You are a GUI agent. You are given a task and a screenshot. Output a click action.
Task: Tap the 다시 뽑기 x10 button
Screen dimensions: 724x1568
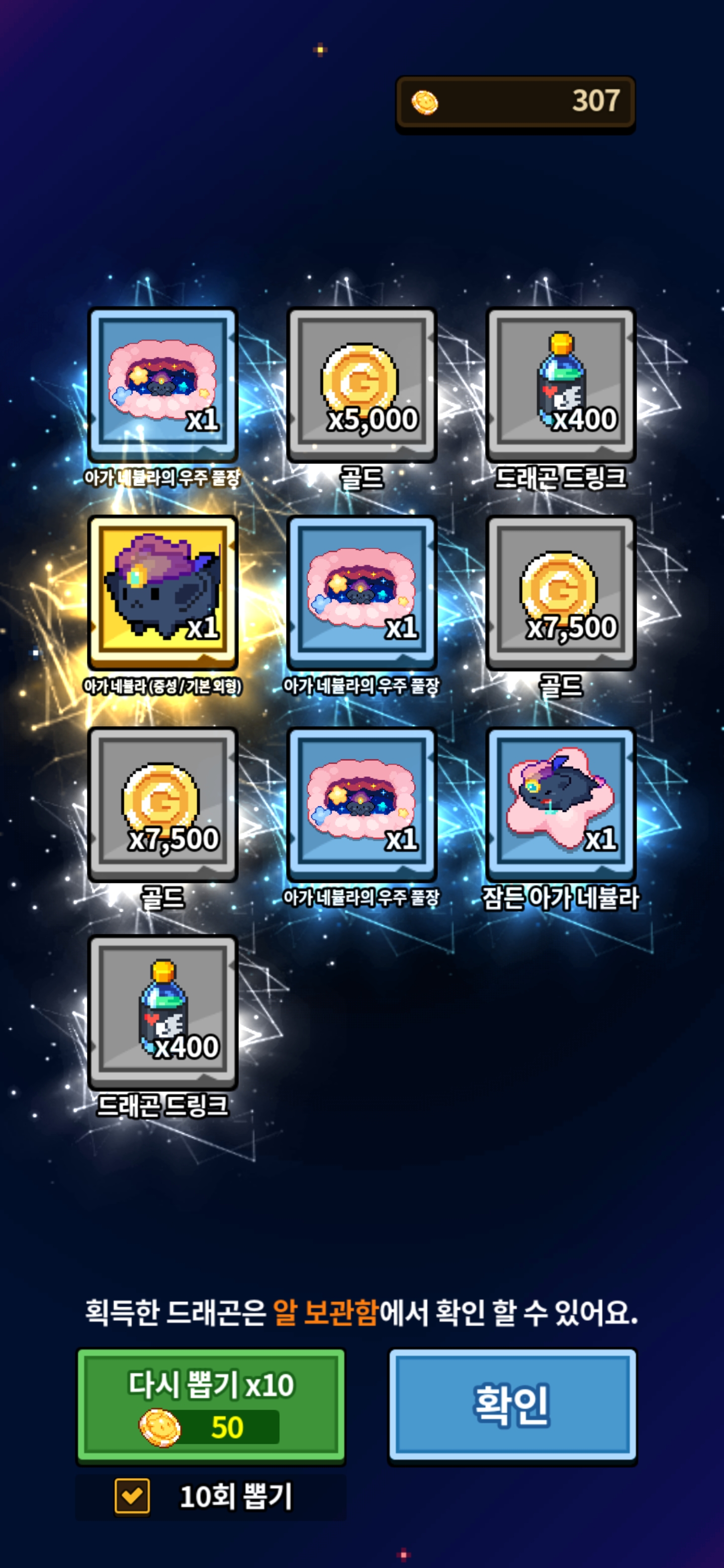[211, 1406]
